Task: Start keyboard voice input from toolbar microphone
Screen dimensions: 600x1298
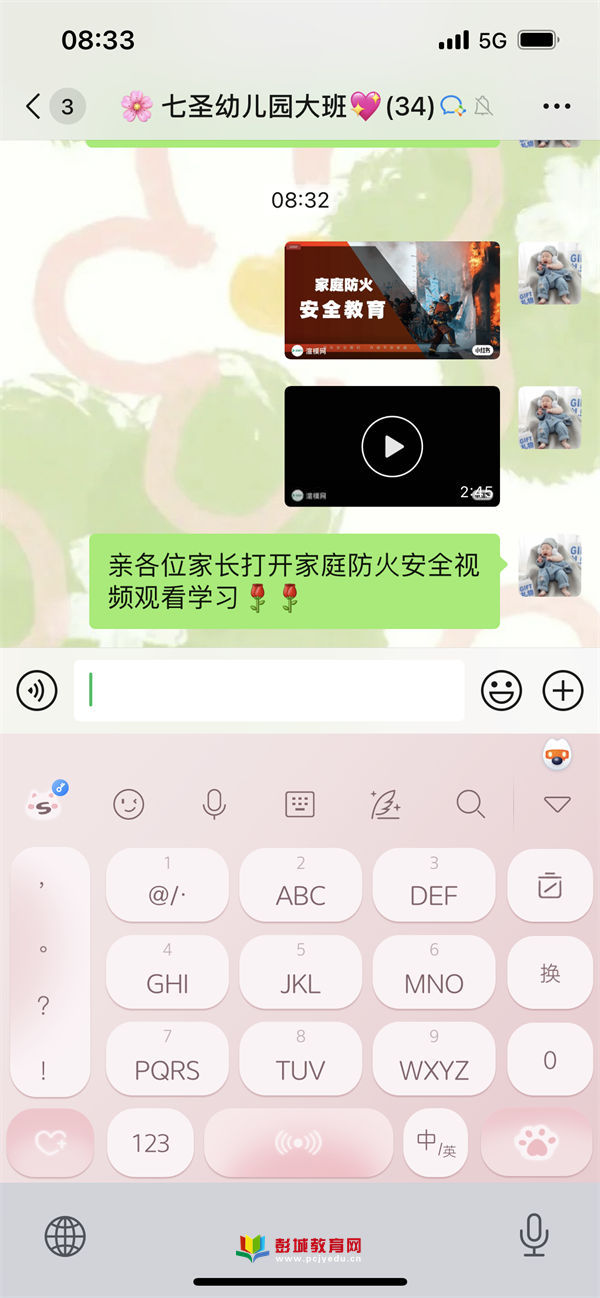Action: (214, 804)
